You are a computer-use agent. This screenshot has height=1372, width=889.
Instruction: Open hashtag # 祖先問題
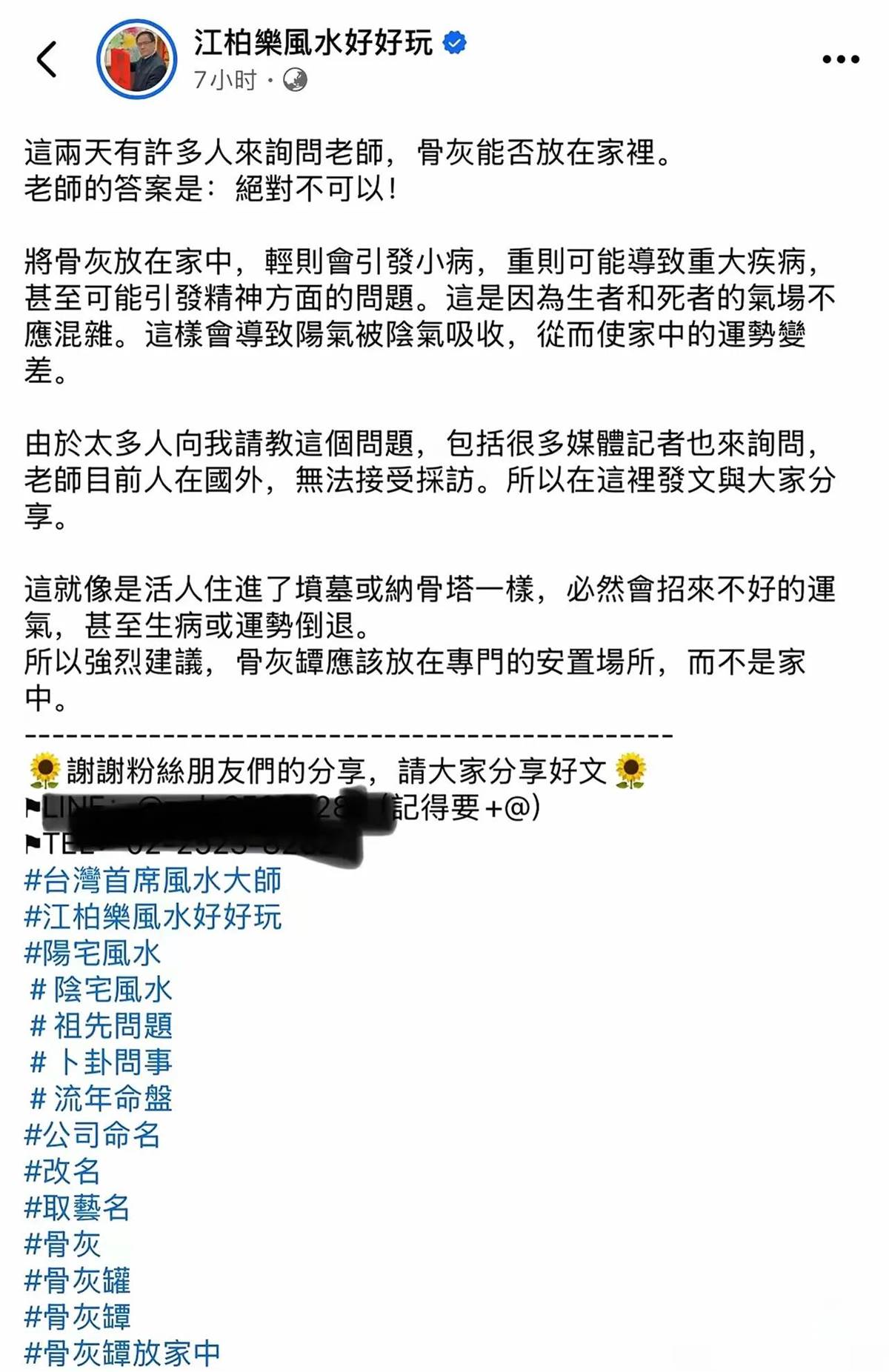[101, 1026]
